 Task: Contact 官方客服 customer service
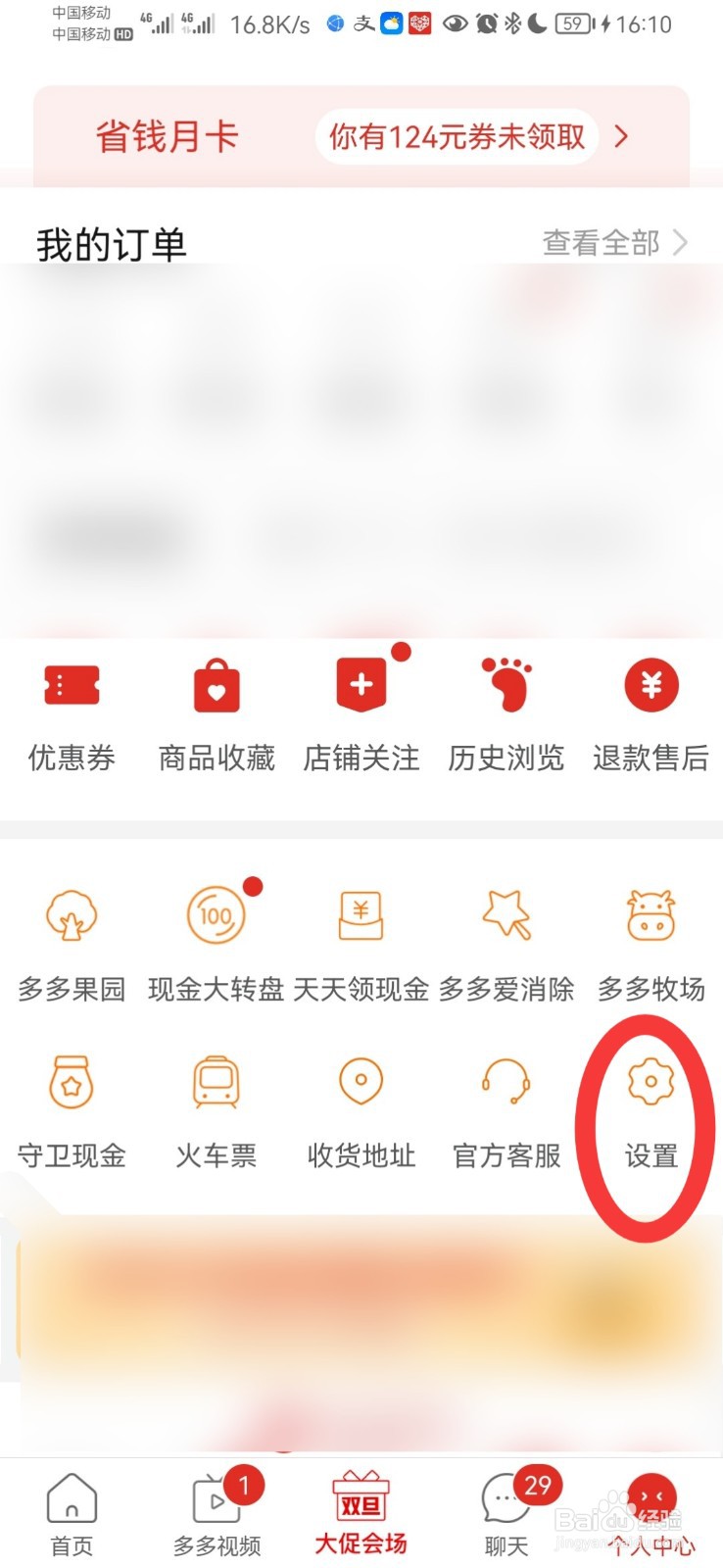point(506,1107)
